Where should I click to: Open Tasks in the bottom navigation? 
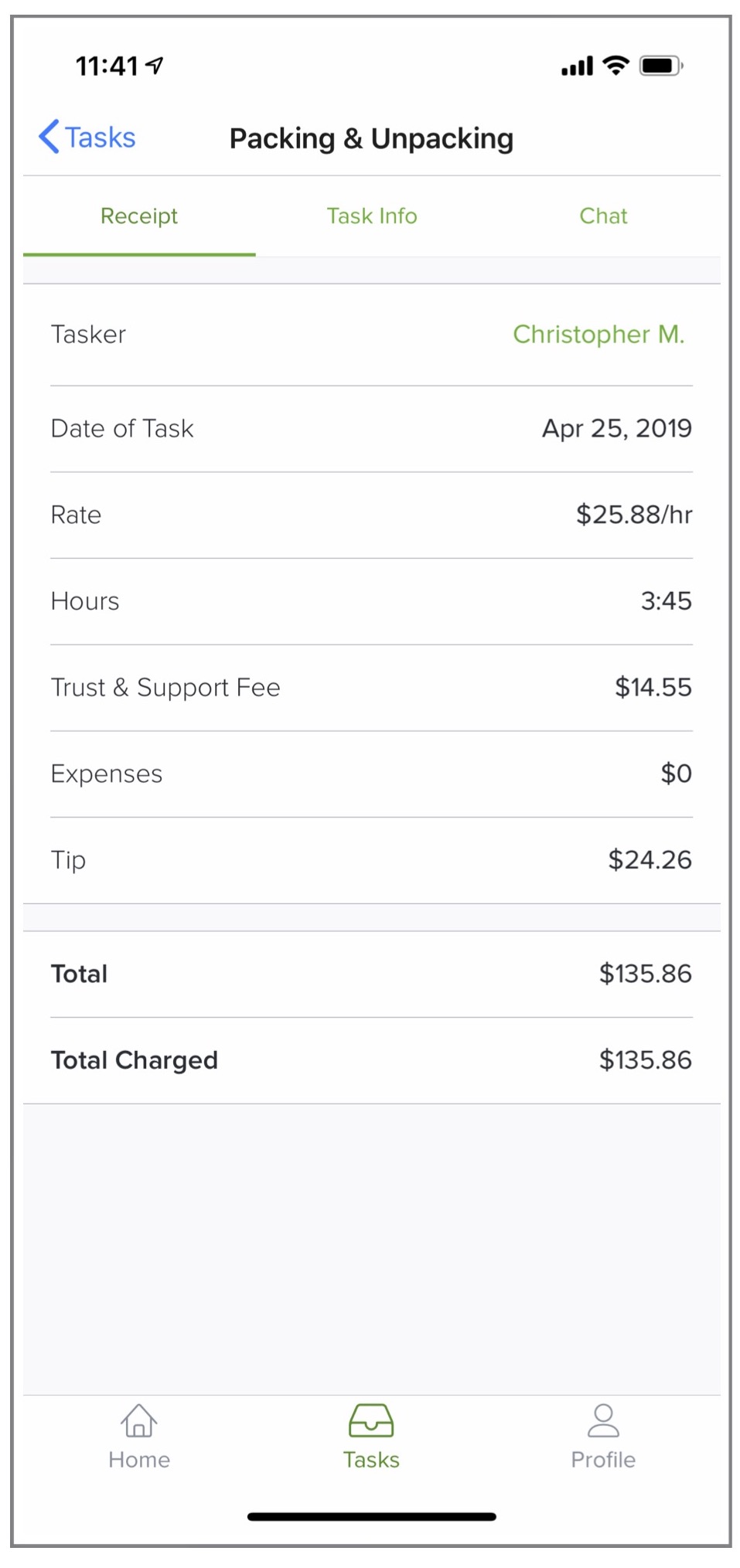[x=371, y=1437]
